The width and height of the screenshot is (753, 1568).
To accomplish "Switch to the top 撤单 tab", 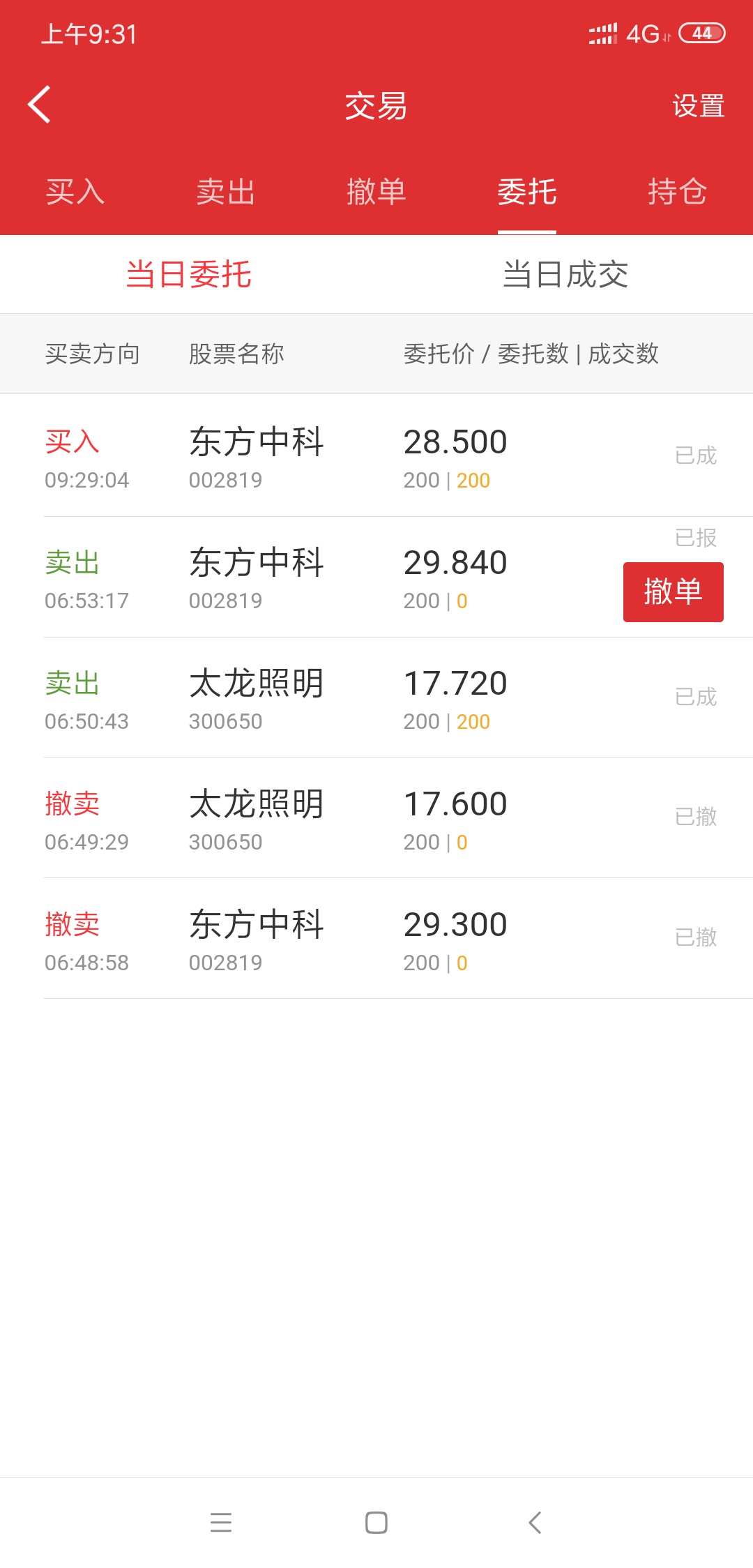I will tap(376, 192).
